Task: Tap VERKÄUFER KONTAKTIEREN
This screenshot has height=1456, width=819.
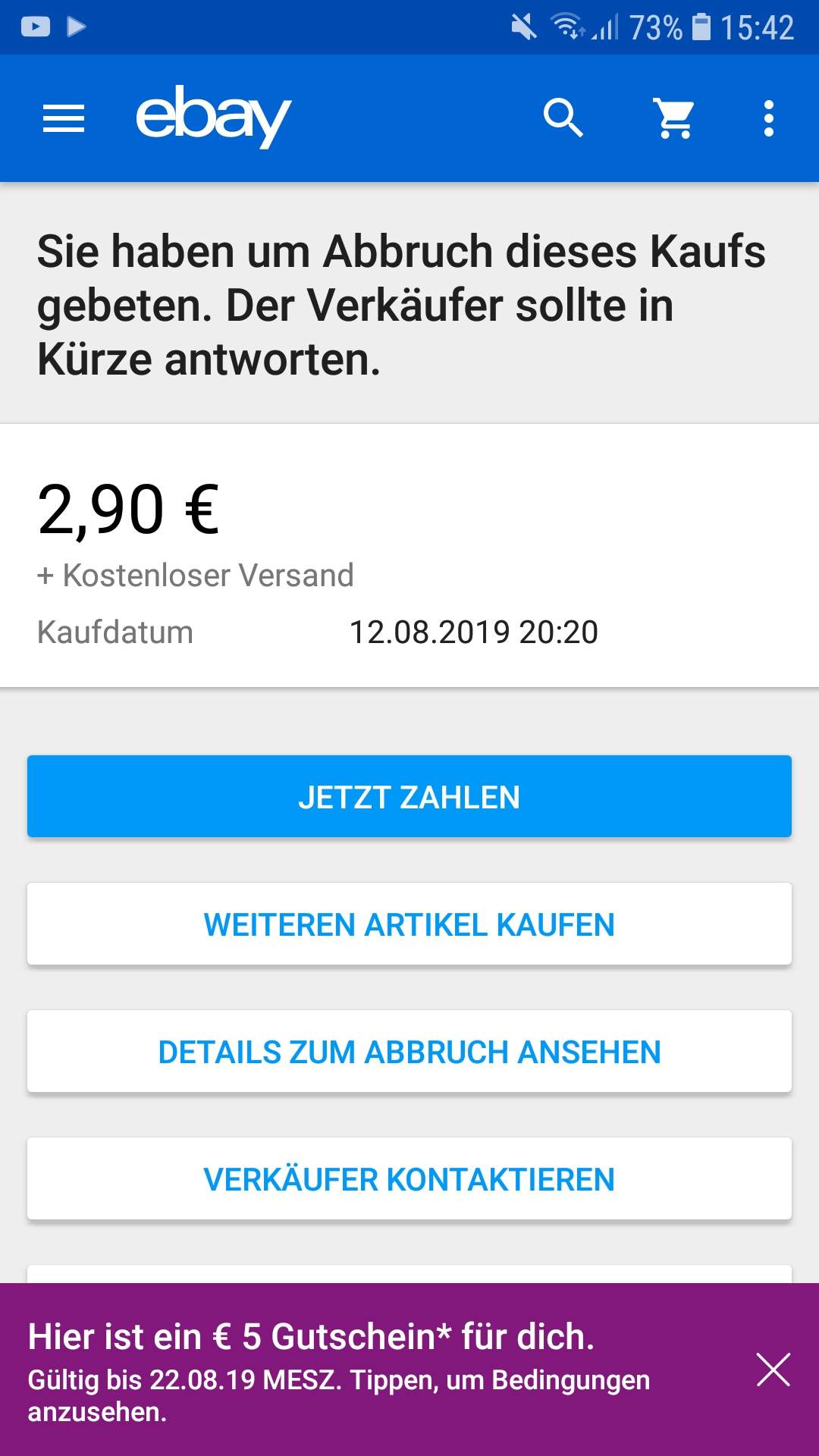Action: coord(409,1178)
